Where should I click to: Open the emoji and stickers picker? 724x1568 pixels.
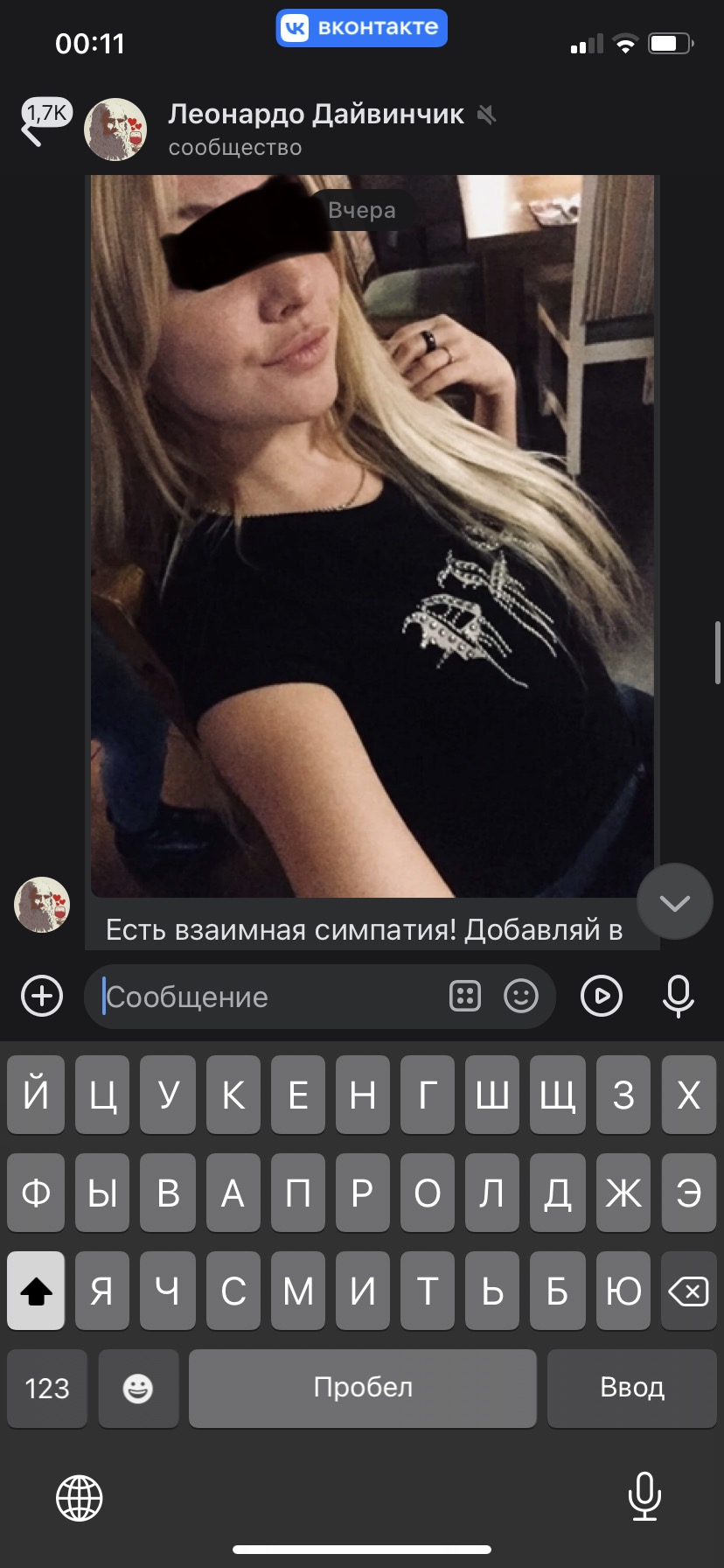click(521, 996)
